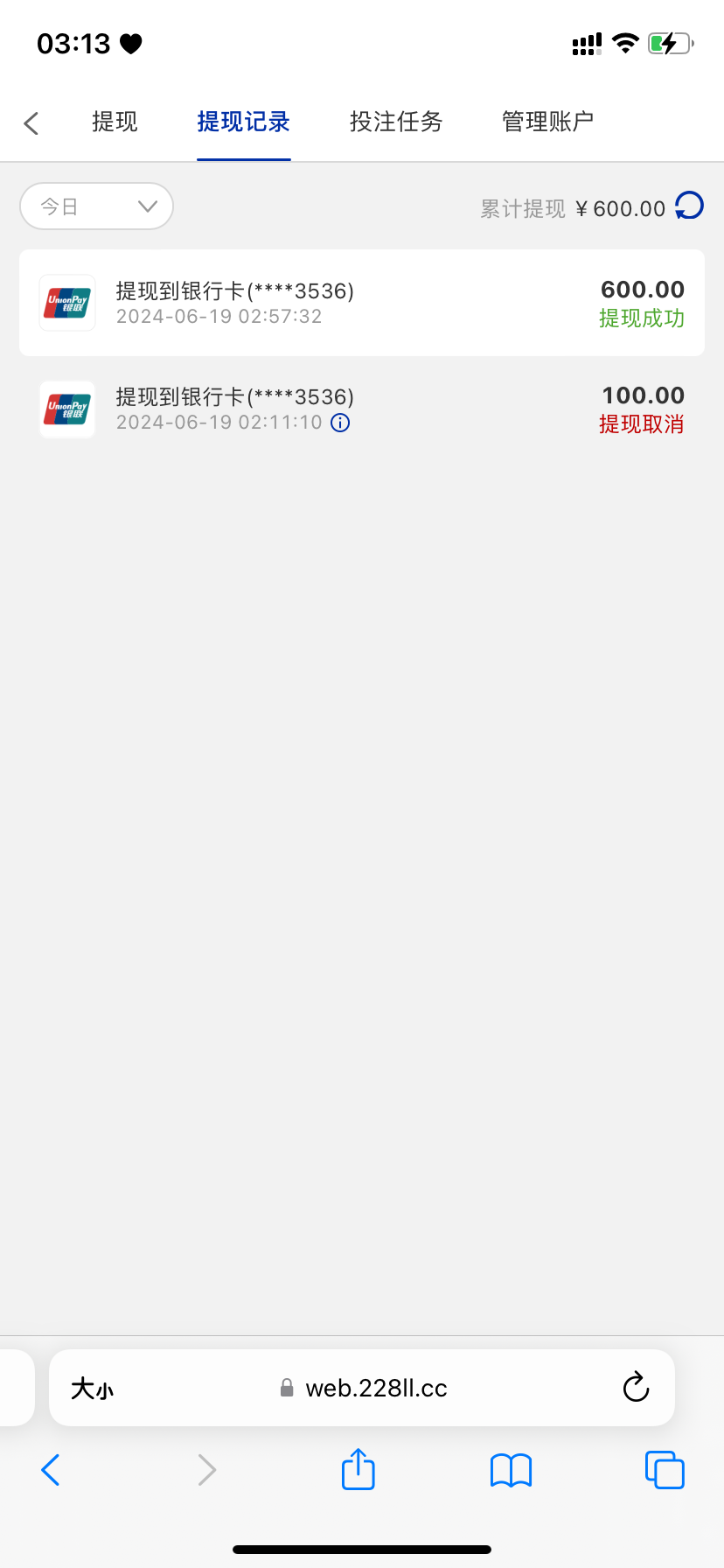Select the 管理账户 tab

pyautogui.click(x=546, y=122)
